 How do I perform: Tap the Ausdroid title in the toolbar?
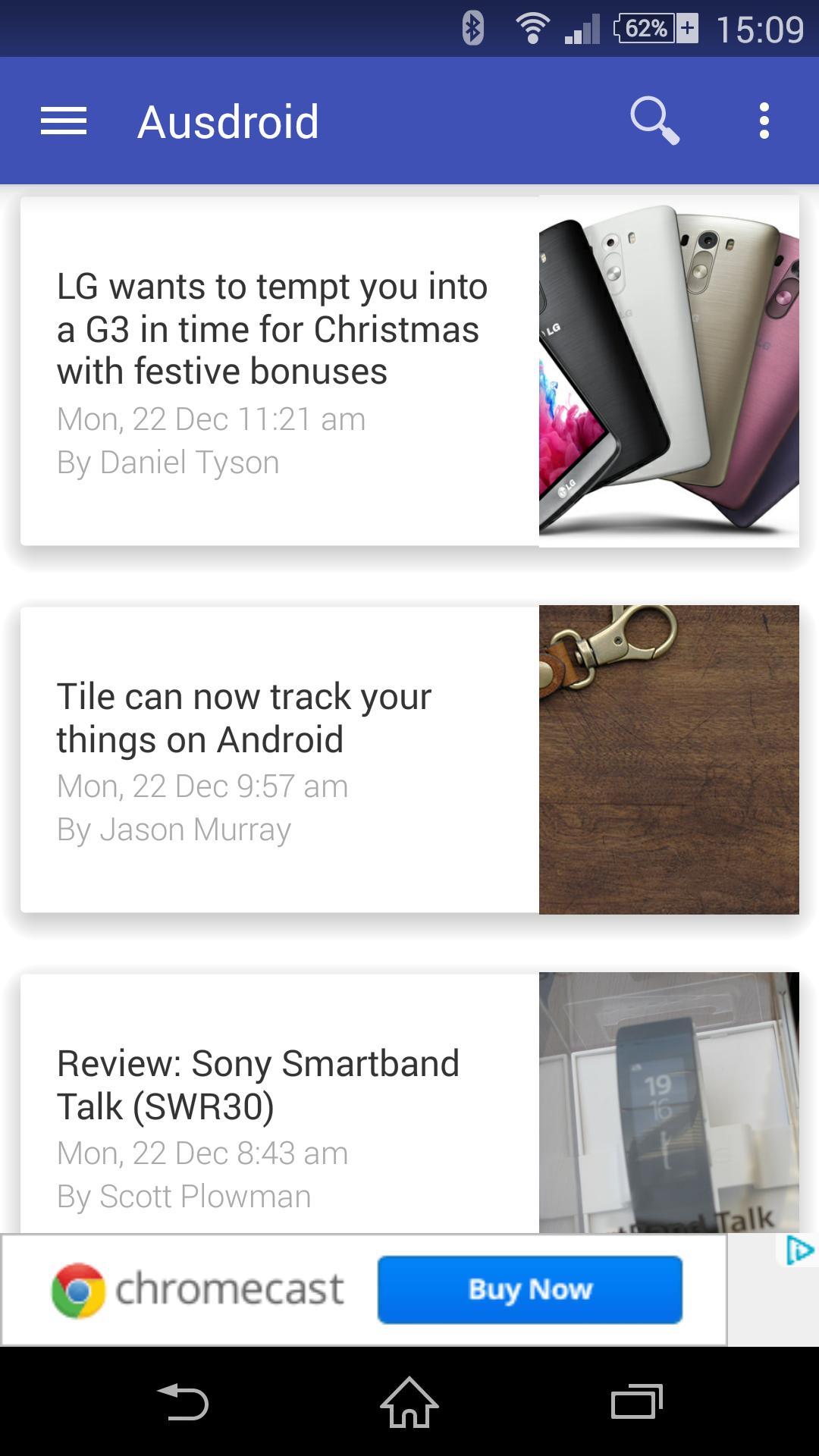click(x=228, y=120)
